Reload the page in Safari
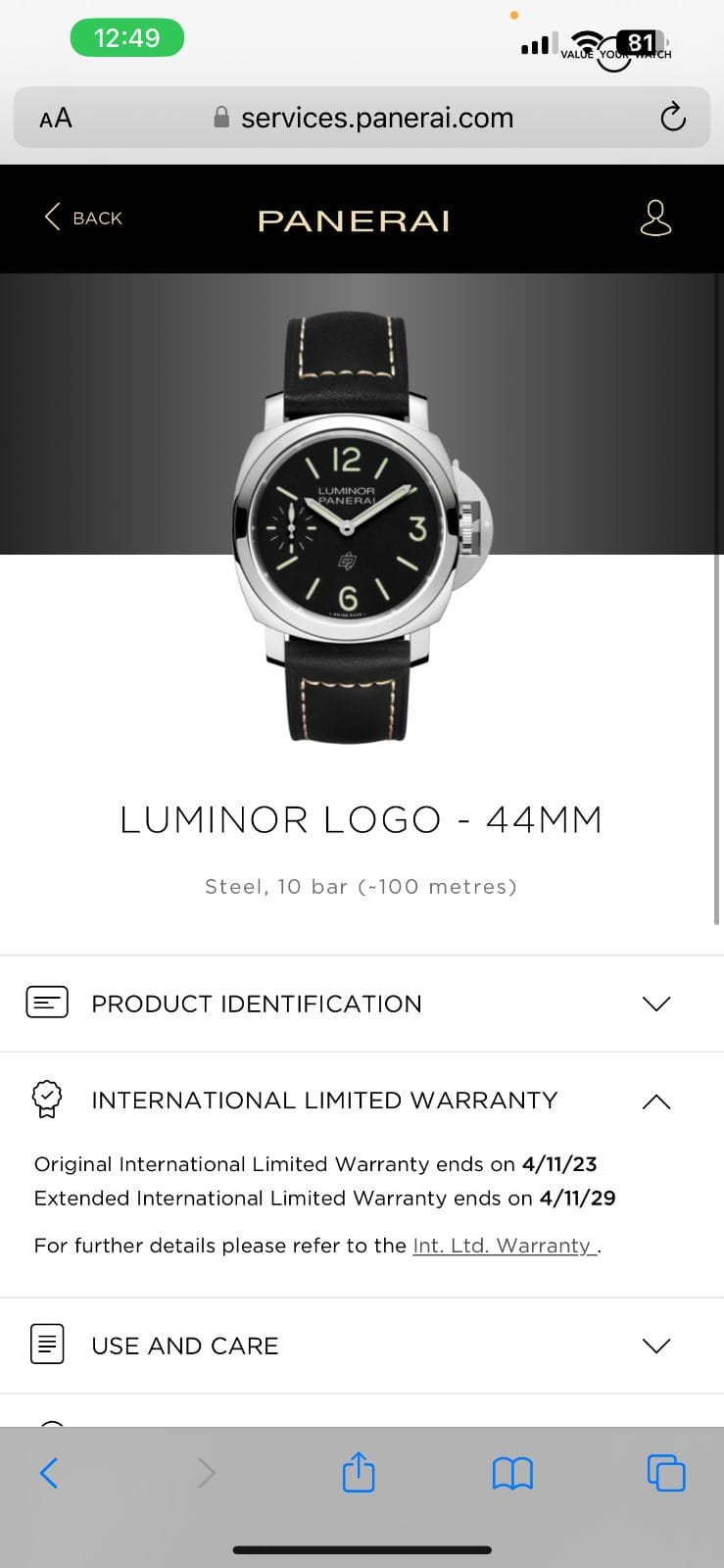The height and width of the screenshot is (1568, 724). 673,118
